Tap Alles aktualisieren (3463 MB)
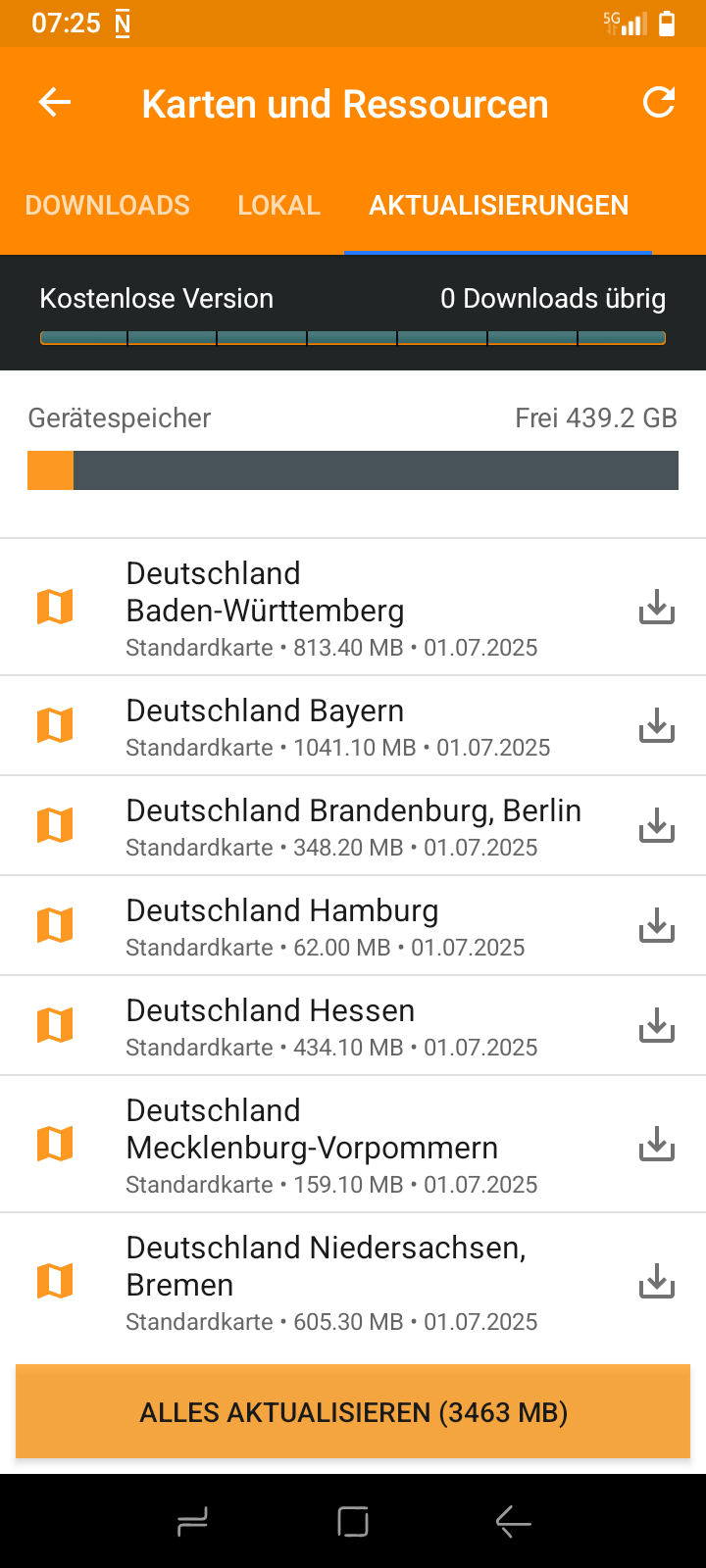The image size is (706, 1568). pos(353,1412)
